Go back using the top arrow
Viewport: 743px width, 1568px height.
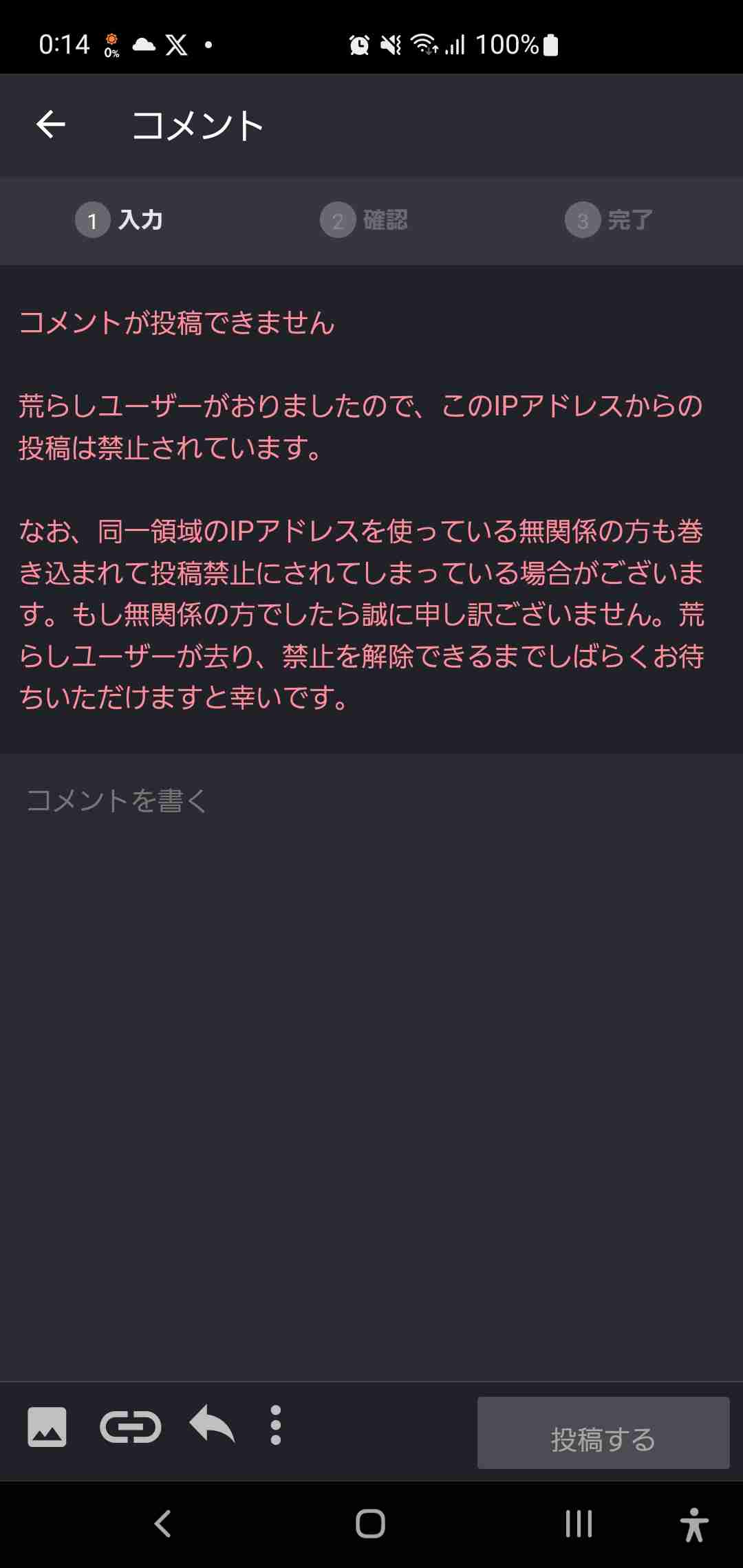pyautogui.click(x=51, y=124)
